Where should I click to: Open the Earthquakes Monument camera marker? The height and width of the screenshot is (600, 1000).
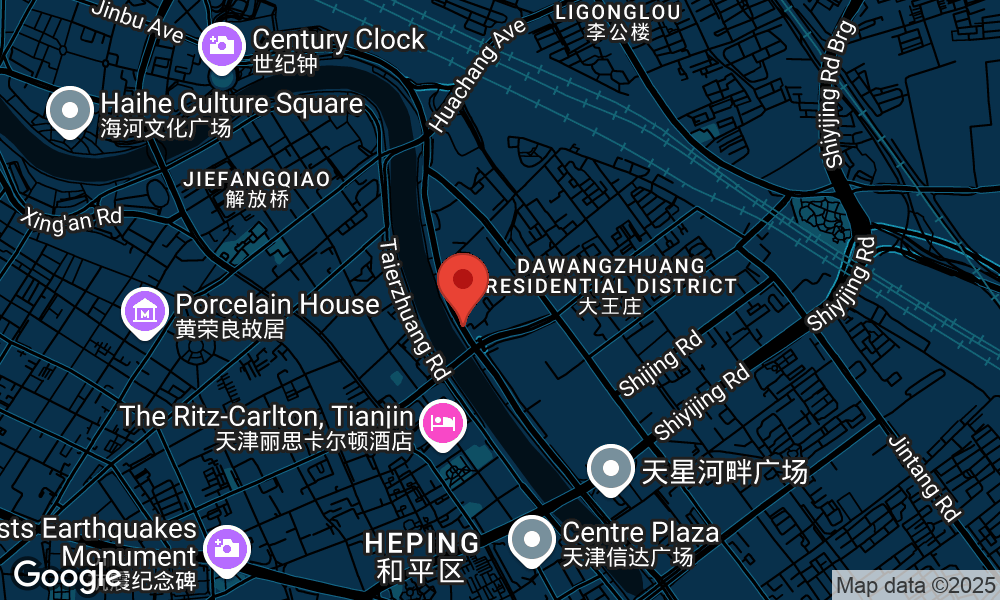pos(226,548)
